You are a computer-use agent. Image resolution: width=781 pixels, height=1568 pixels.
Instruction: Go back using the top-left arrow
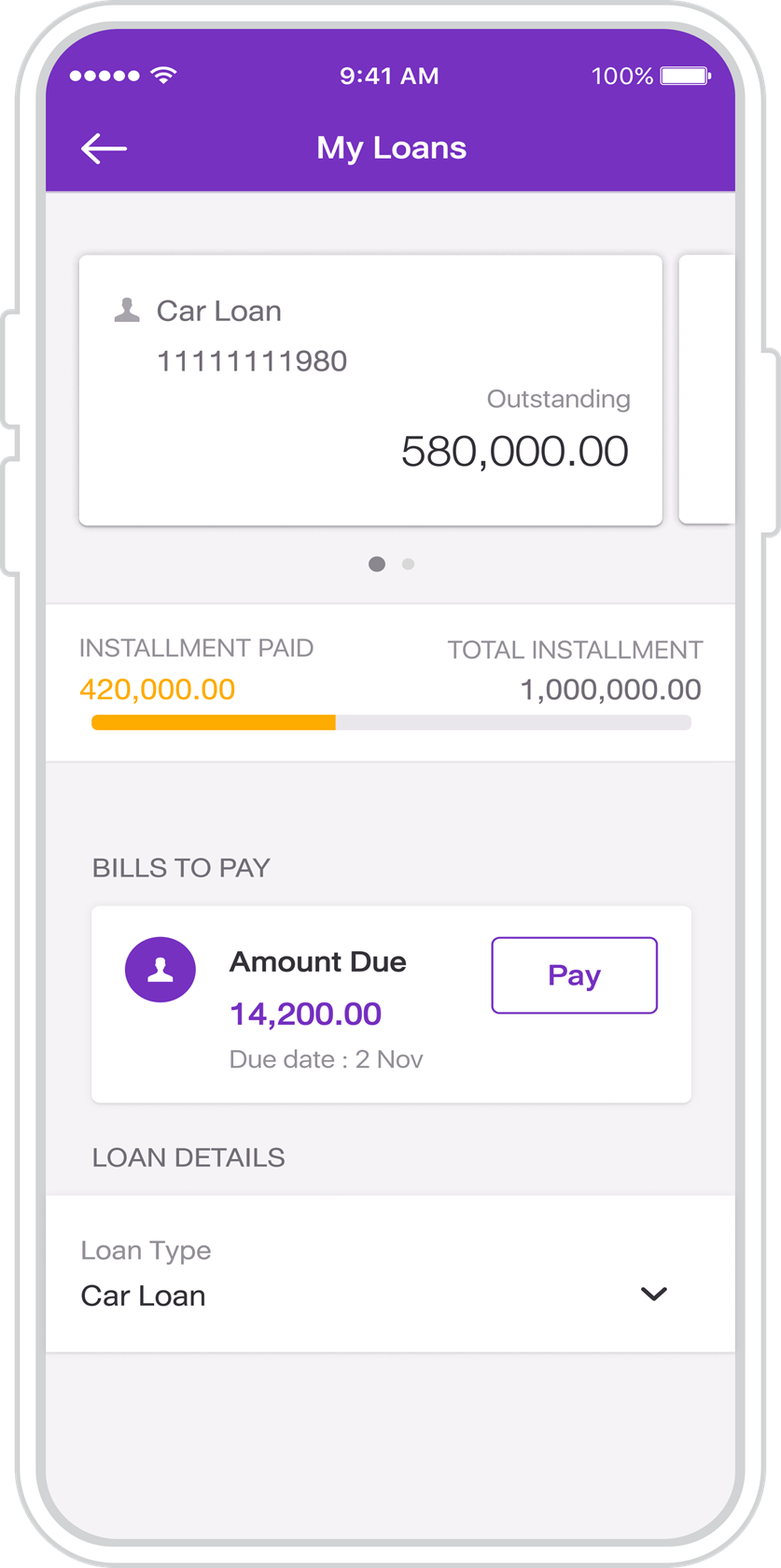104,148
